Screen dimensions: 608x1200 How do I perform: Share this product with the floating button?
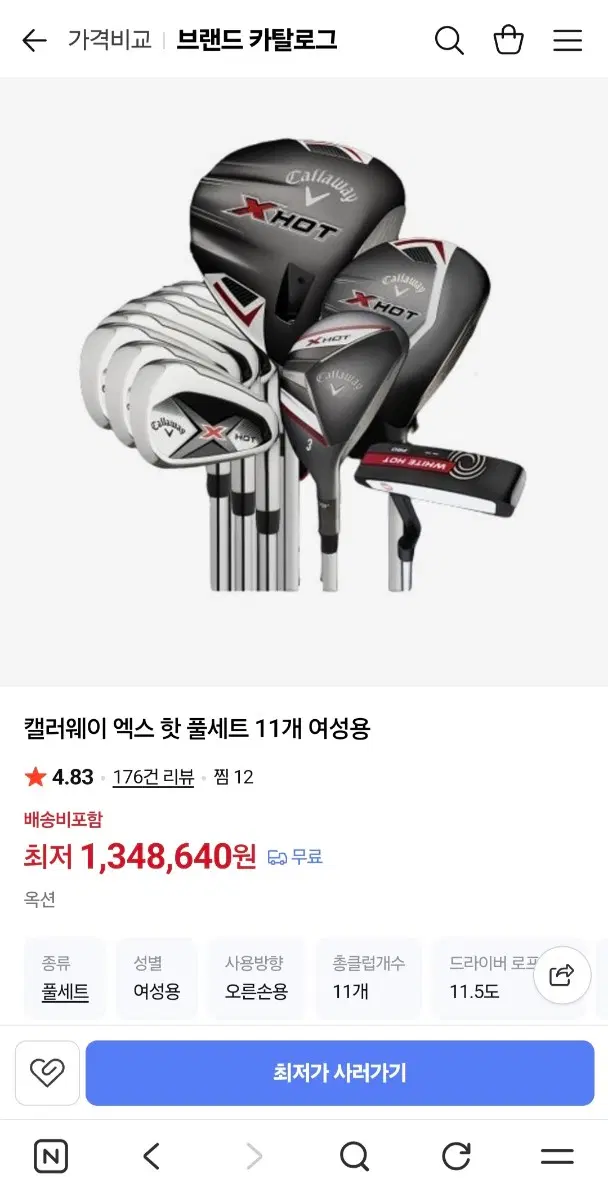(x=562, y=975)
